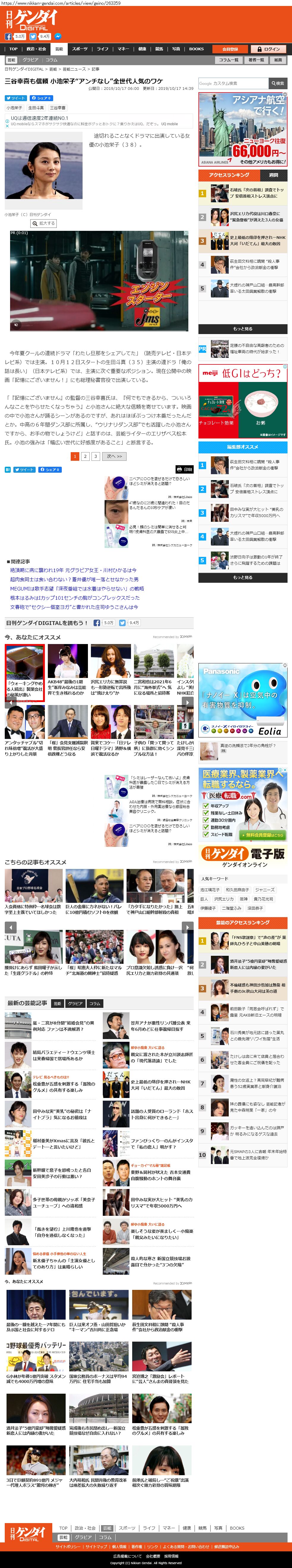Switch to the スポーツ nav tab
This screenshot has width=292, height=1568.
pyautogui.click(x=80, y=49)
